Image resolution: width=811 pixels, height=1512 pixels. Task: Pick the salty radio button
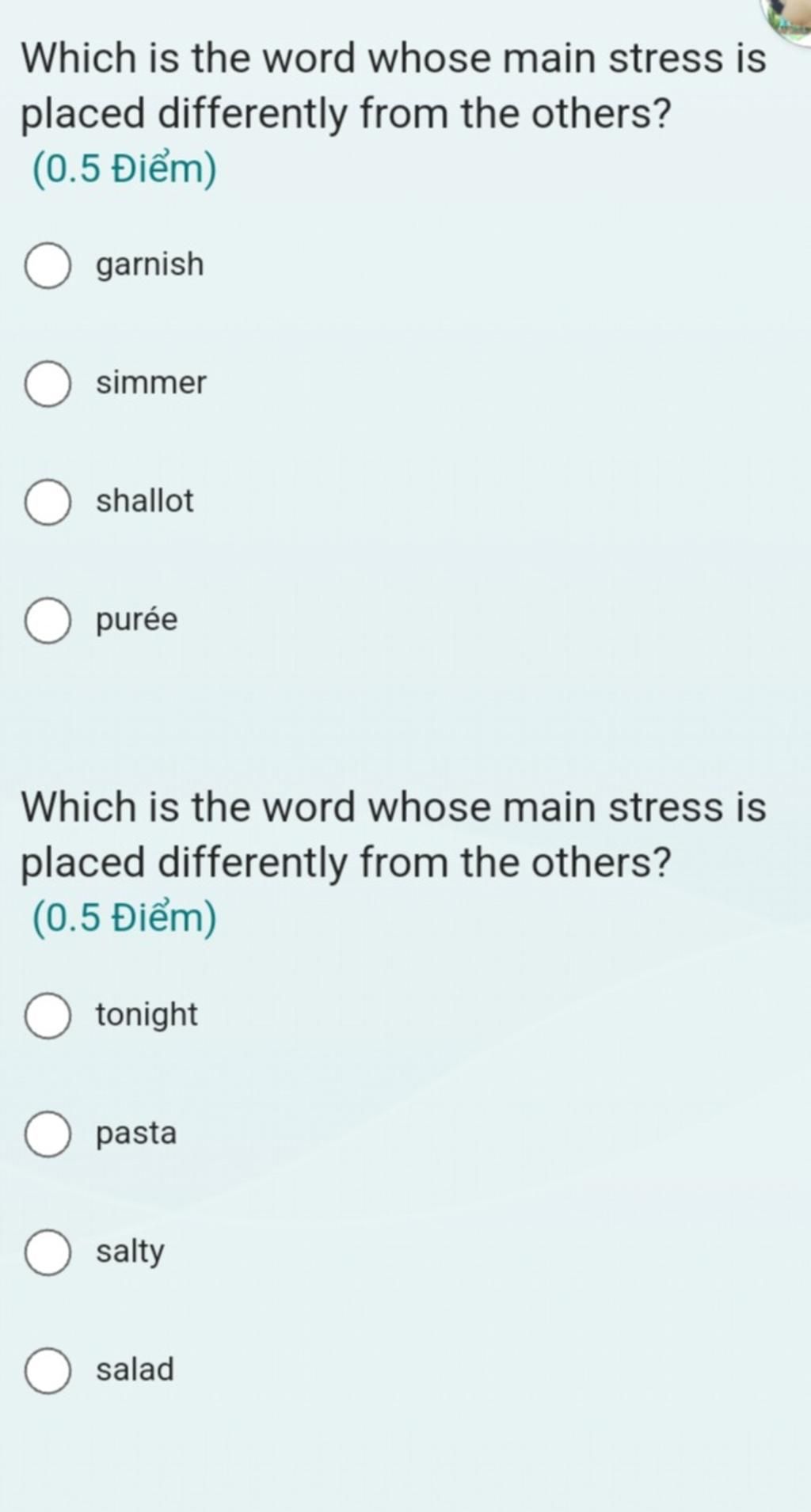click(x=48, y=1252)
